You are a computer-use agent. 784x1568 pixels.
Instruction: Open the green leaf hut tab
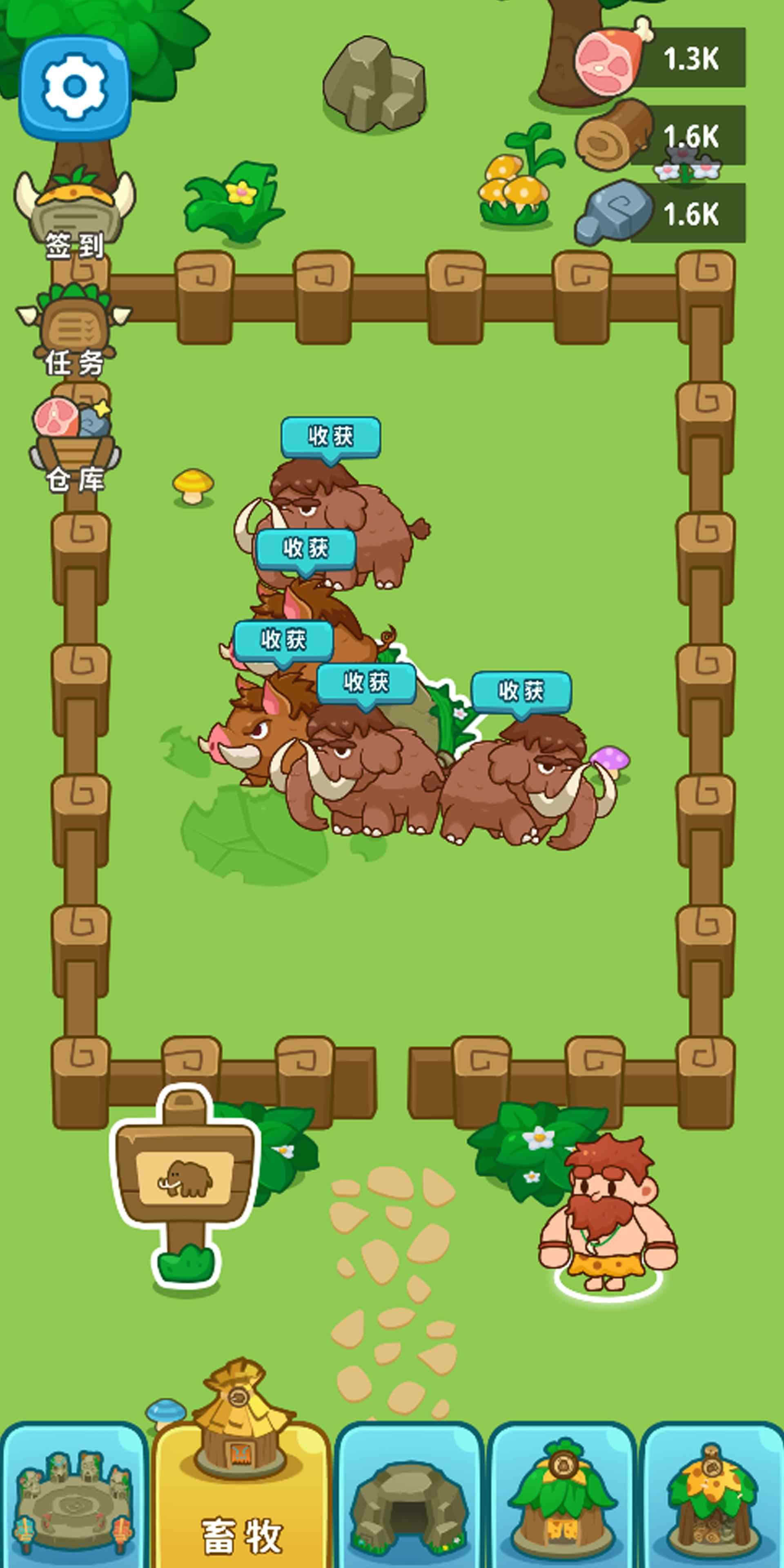[x=562, y=1497]
